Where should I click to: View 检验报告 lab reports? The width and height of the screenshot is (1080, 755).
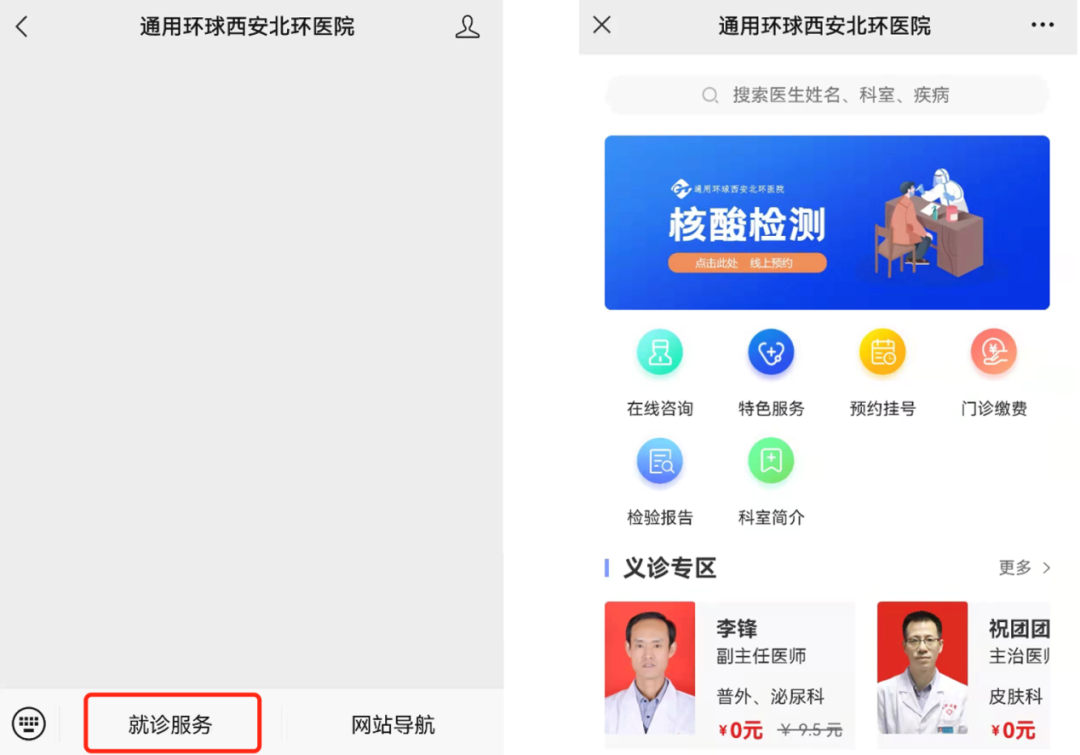click(660, 481)
